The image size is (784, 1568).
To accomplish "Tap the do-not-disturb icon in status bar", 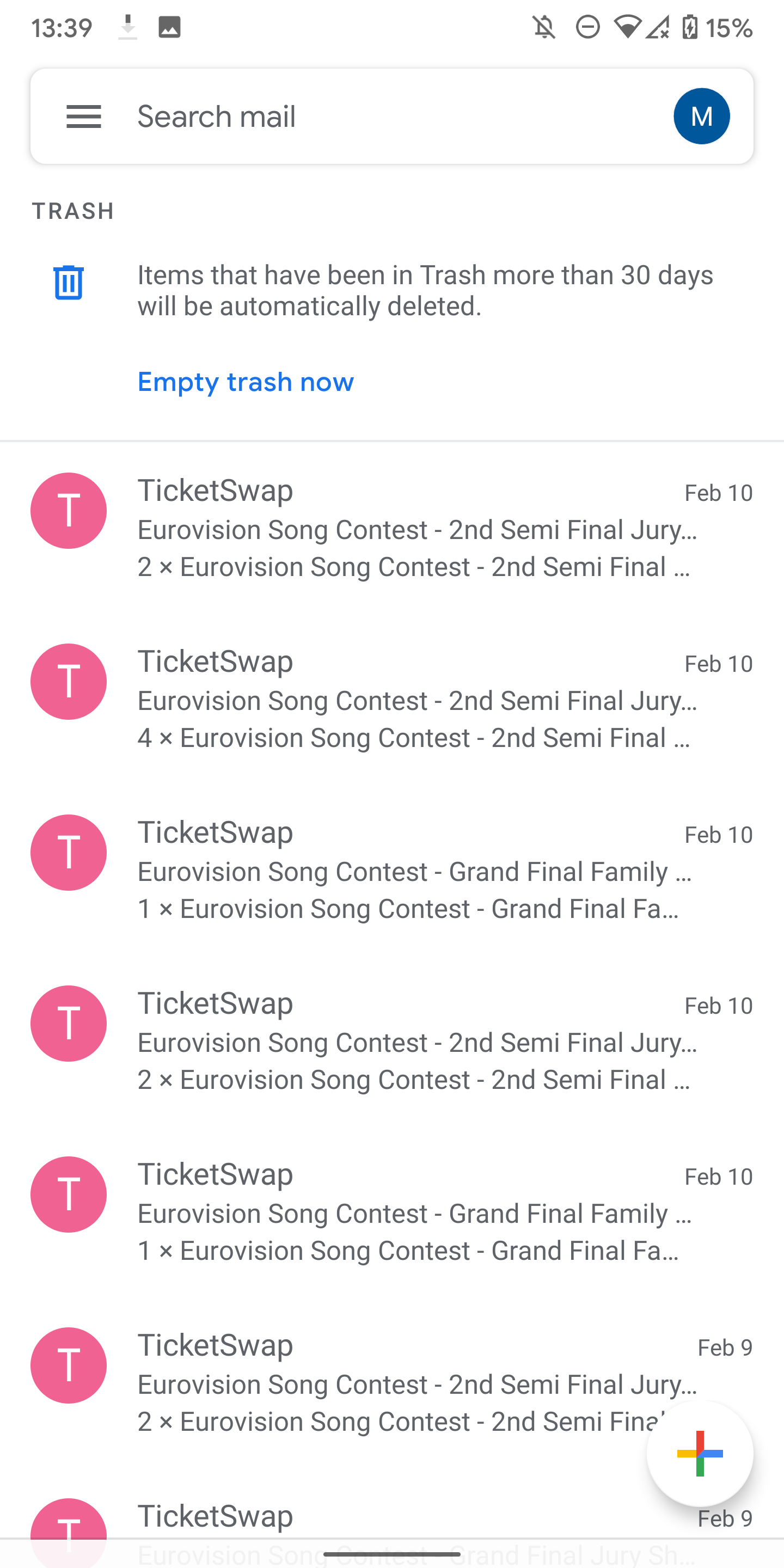I will (x=586, y=26).
